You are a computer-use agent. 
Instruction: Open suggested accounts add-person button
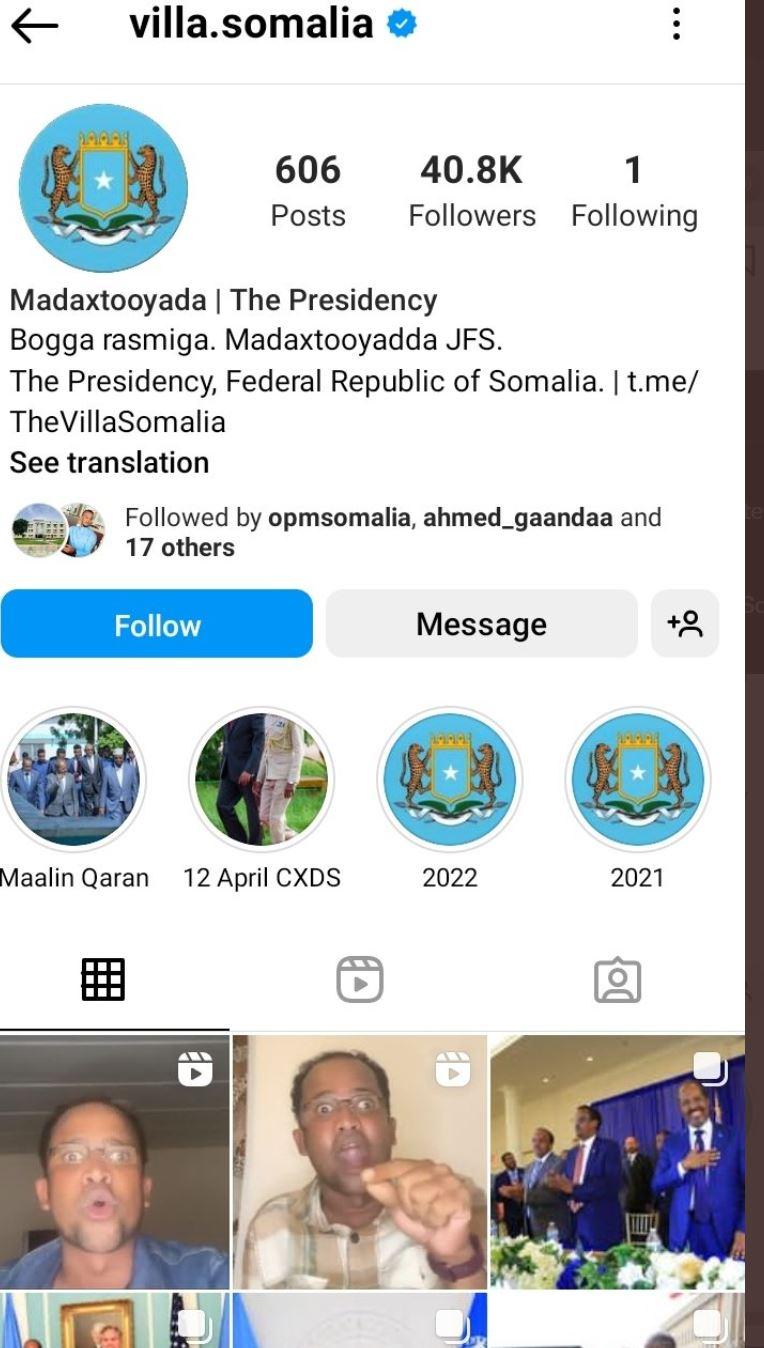pyautogui.click(x=685, y=624)
